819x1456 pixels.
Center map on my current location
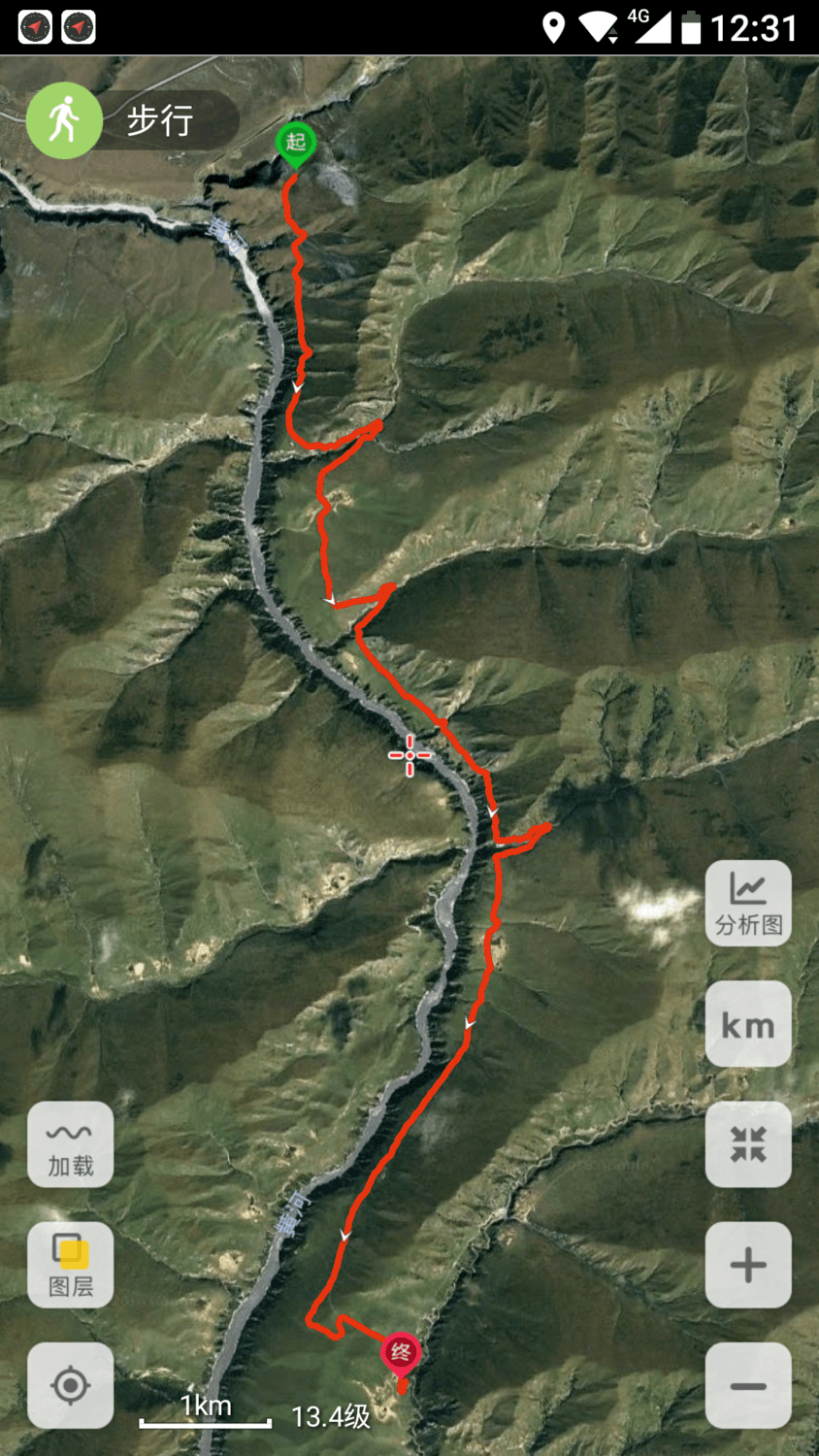[x=71, y=1385]
